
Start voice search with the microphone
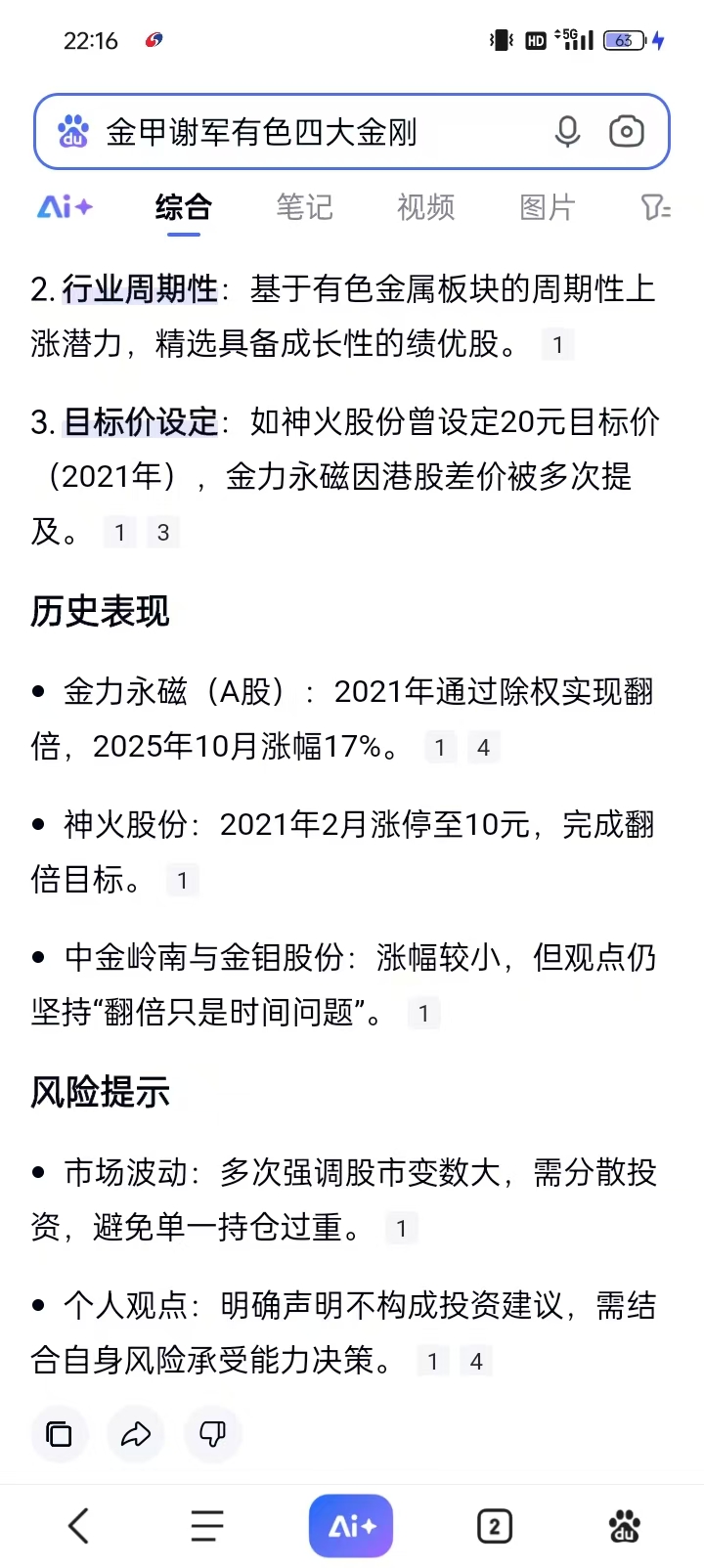pyautogui.click(x=567, y=132)
